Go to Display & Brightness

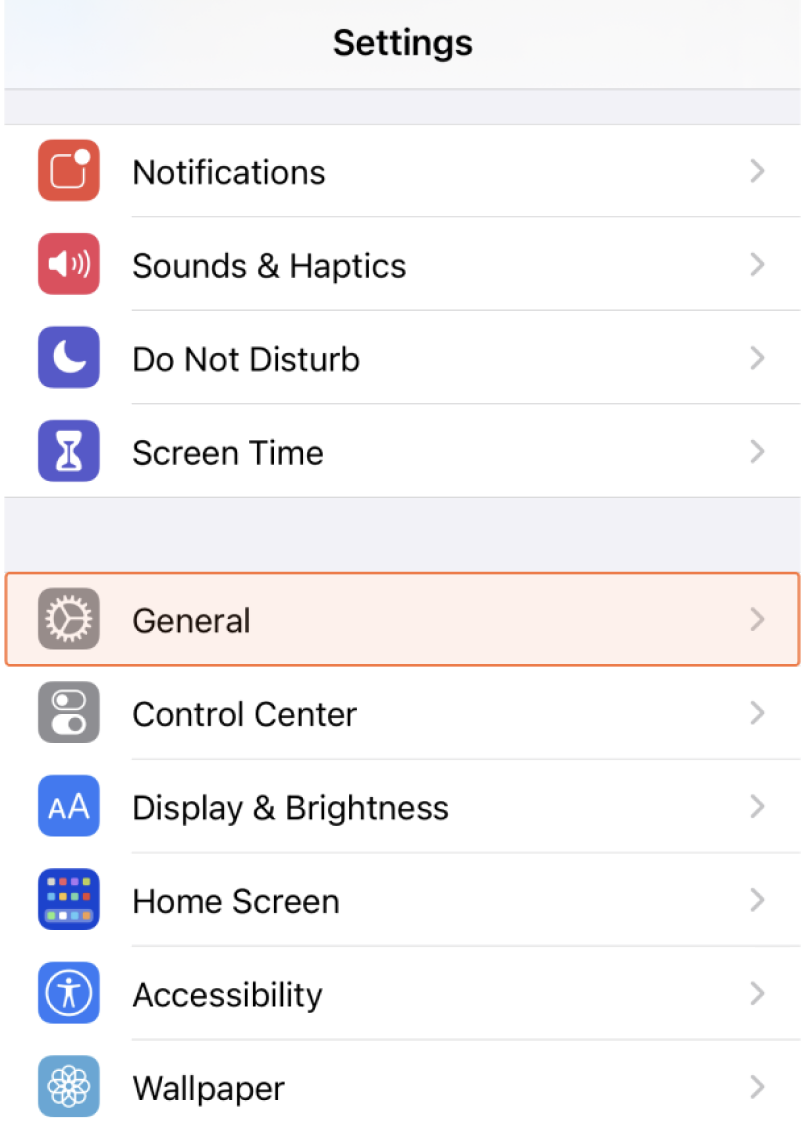tap(400, 807)
